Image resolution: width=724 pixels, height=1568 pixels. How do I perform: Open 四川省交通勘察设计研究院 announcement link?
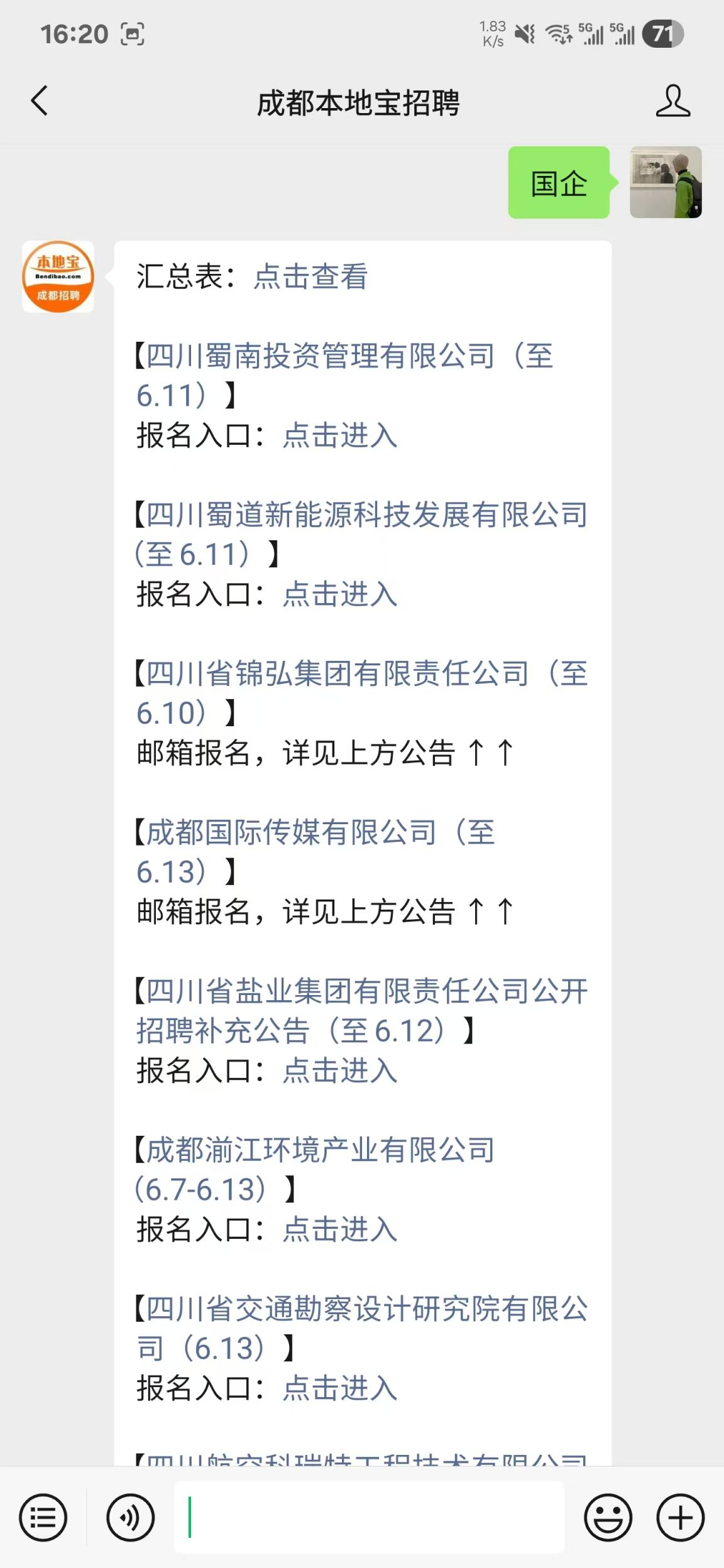[x=361, y=1329]
